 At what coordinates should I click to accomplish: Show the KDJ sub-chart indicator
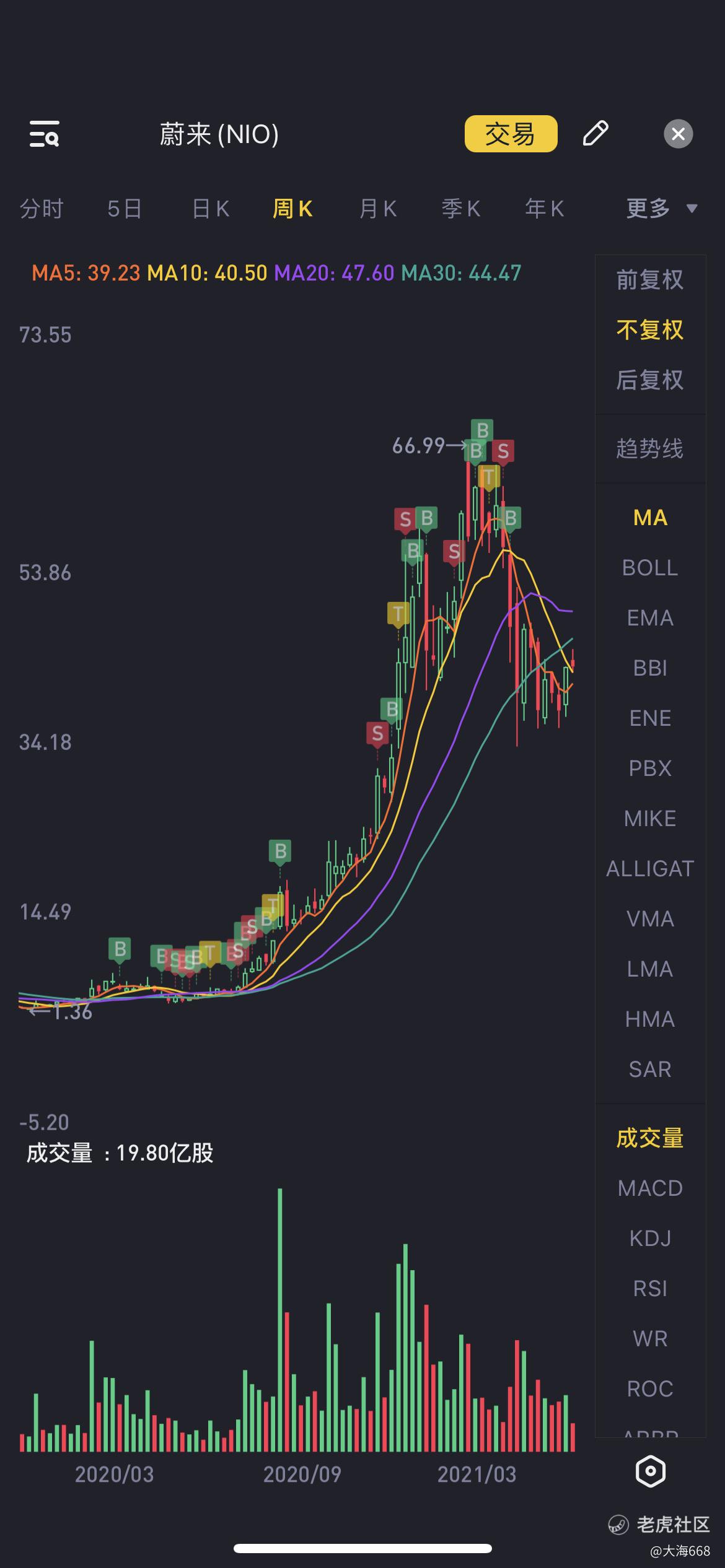pos(649,1239)
